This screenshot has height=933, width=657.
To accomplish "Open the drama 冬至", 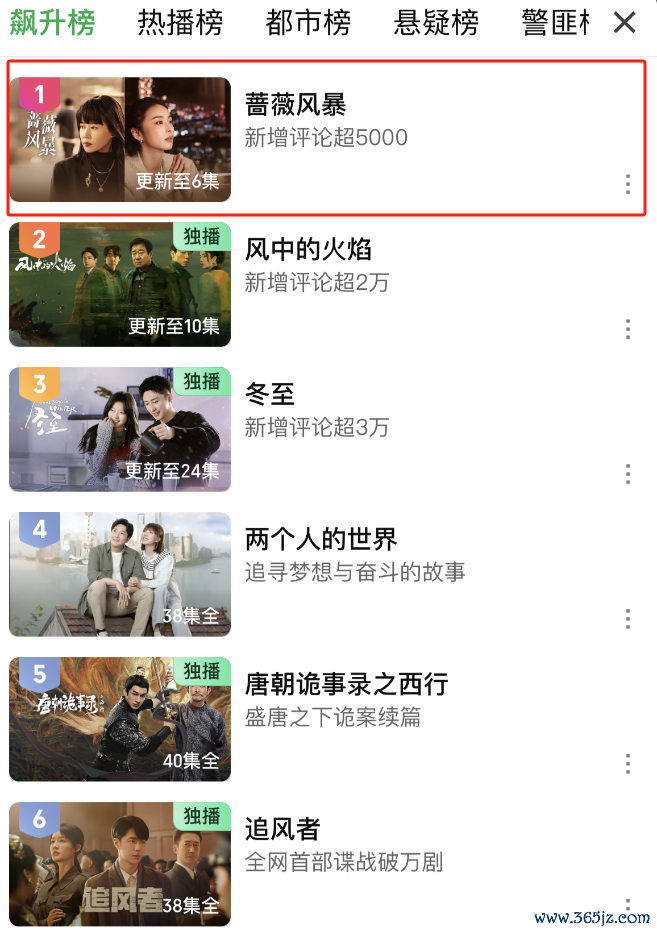I will 270,394.
